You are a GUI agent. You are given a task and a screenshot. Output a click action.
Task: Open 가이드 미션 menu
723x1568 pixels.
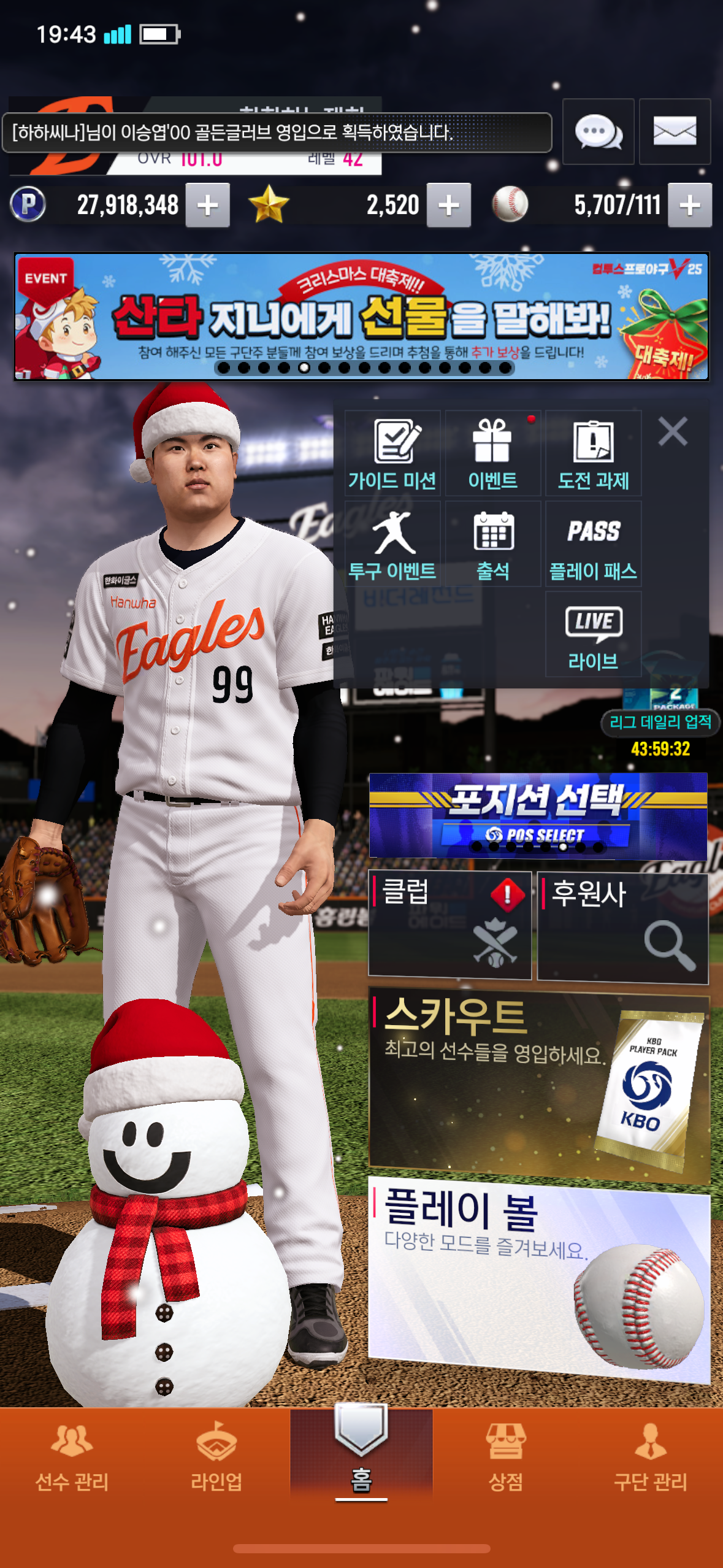click(x=392, y=454)
